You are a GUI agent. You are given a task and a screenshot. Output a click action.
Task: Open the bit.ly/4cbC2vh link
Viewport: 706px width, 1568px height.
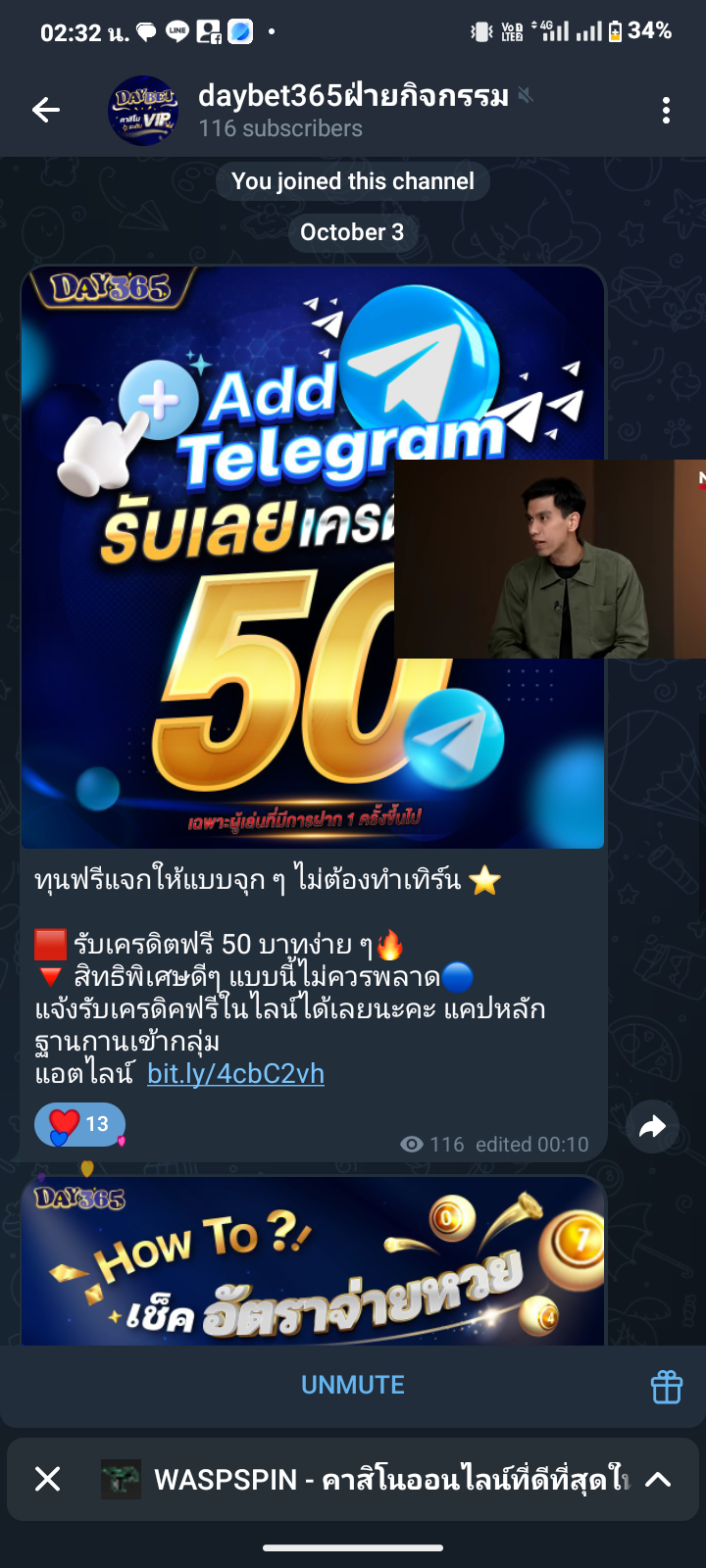(x=235, y=1073)
